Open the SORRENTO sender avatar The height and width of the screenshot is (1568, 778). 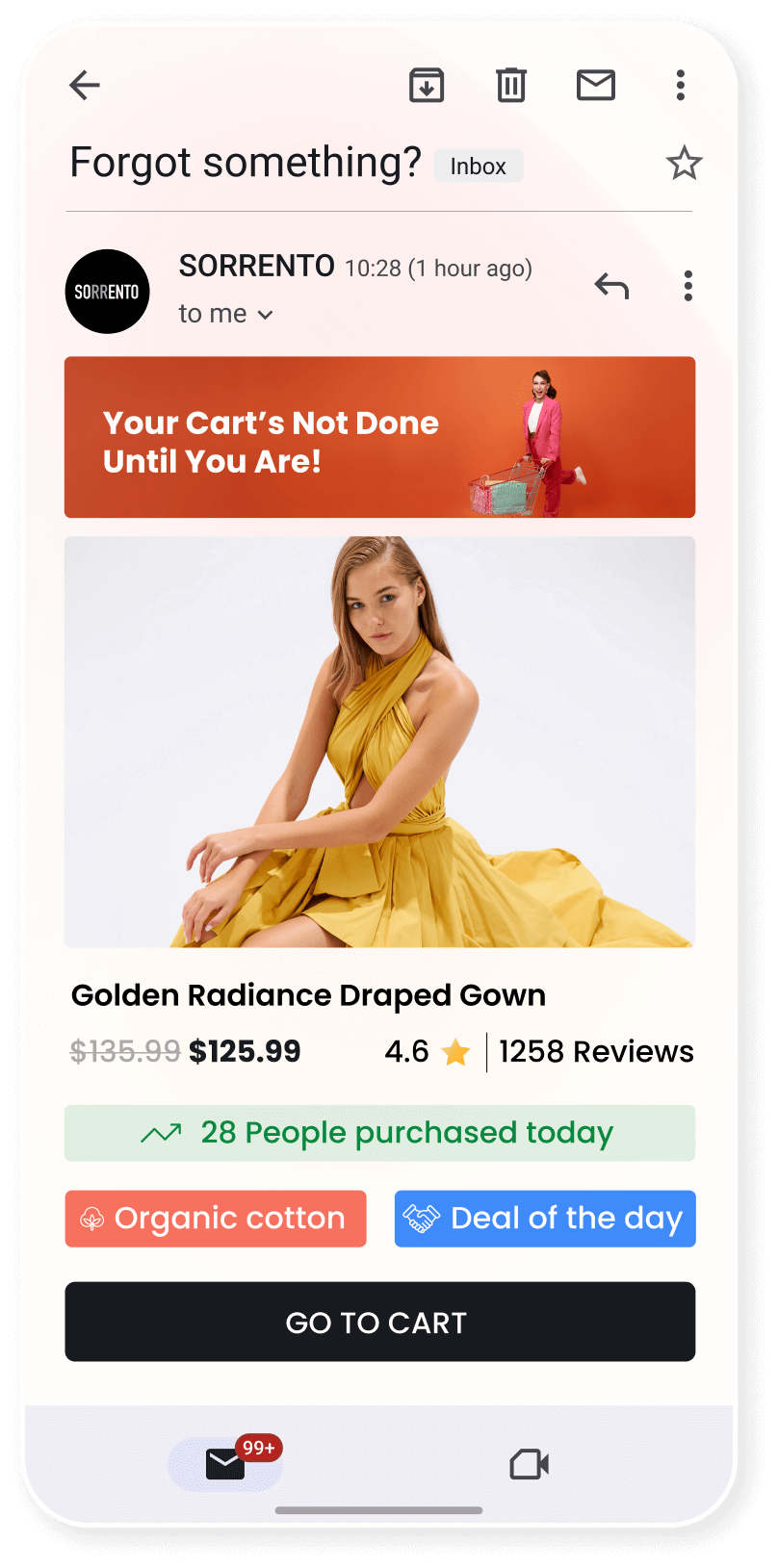pos(107,292)
